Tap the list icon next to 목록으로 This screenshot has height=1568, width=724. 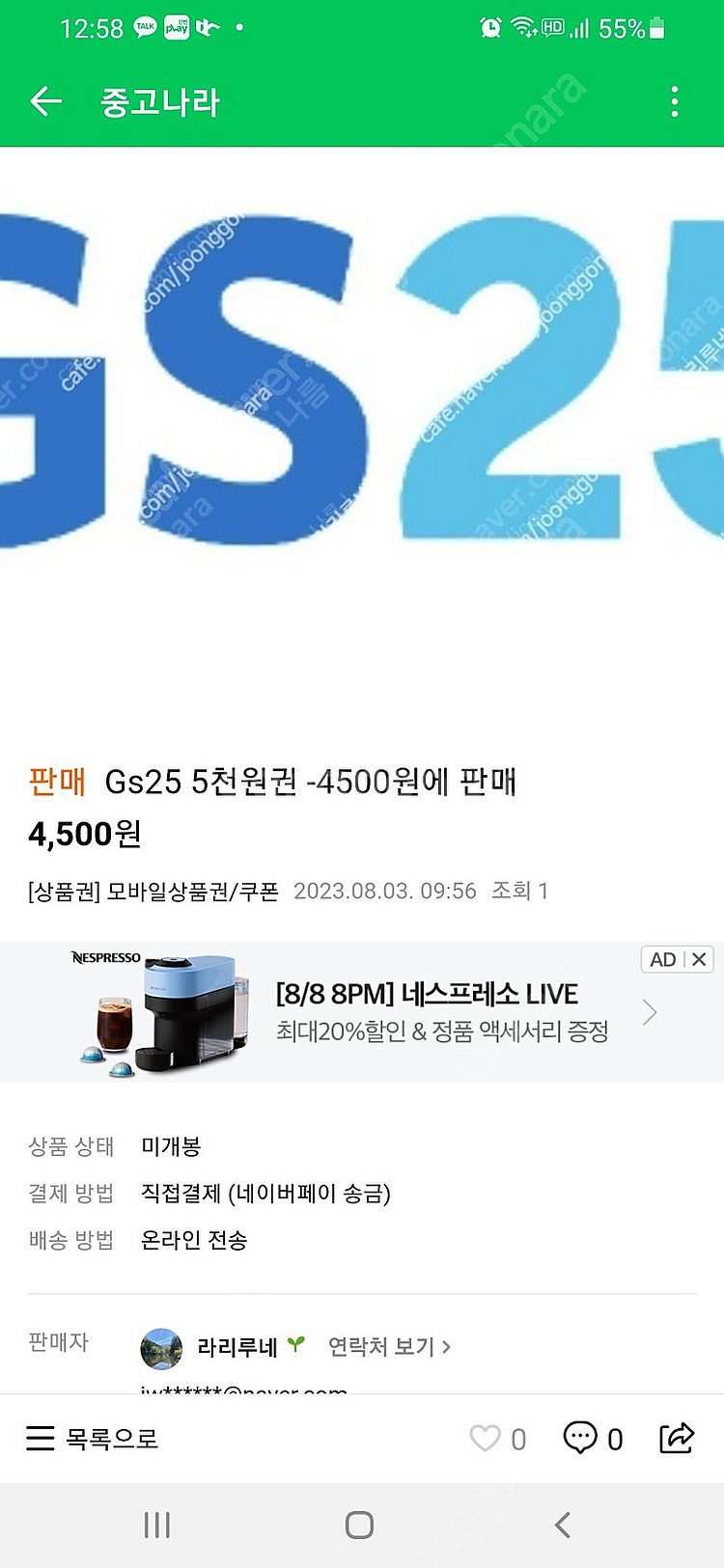pos(40,1438)
